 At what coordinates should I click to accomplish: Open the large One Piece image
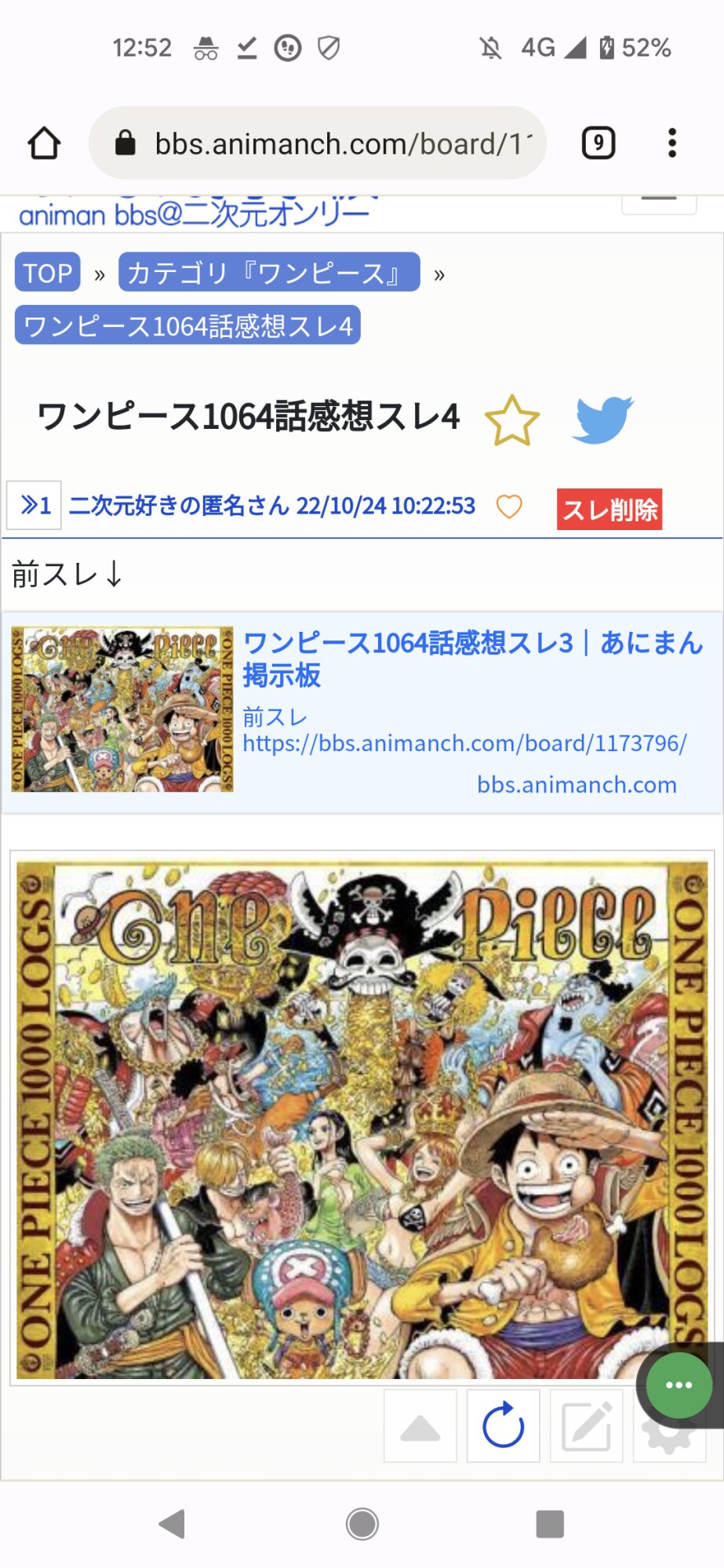(x=362, y=1119)
